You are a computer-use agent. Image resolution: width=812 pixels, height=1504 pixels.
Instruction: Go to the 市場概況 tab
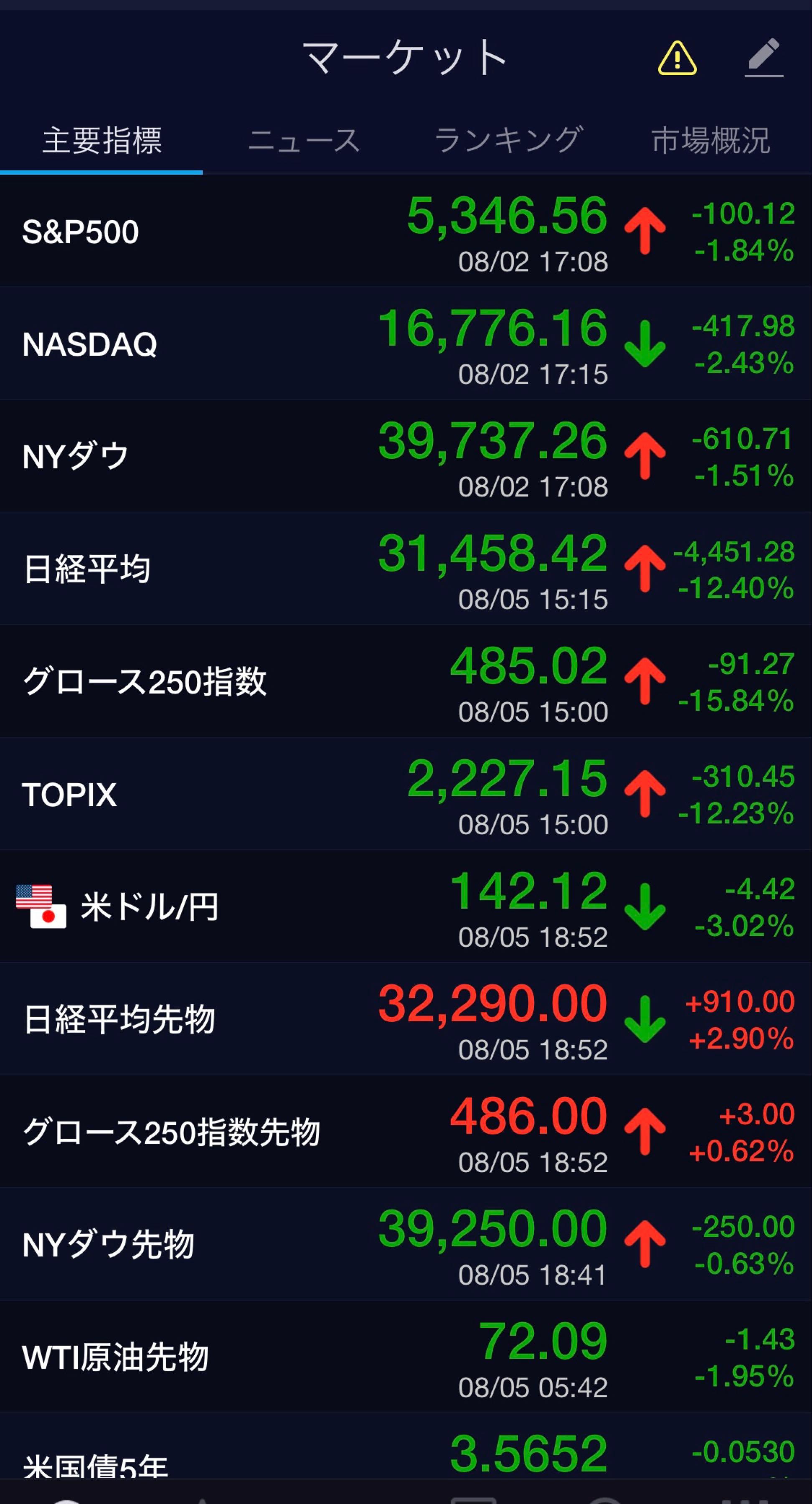710,141
